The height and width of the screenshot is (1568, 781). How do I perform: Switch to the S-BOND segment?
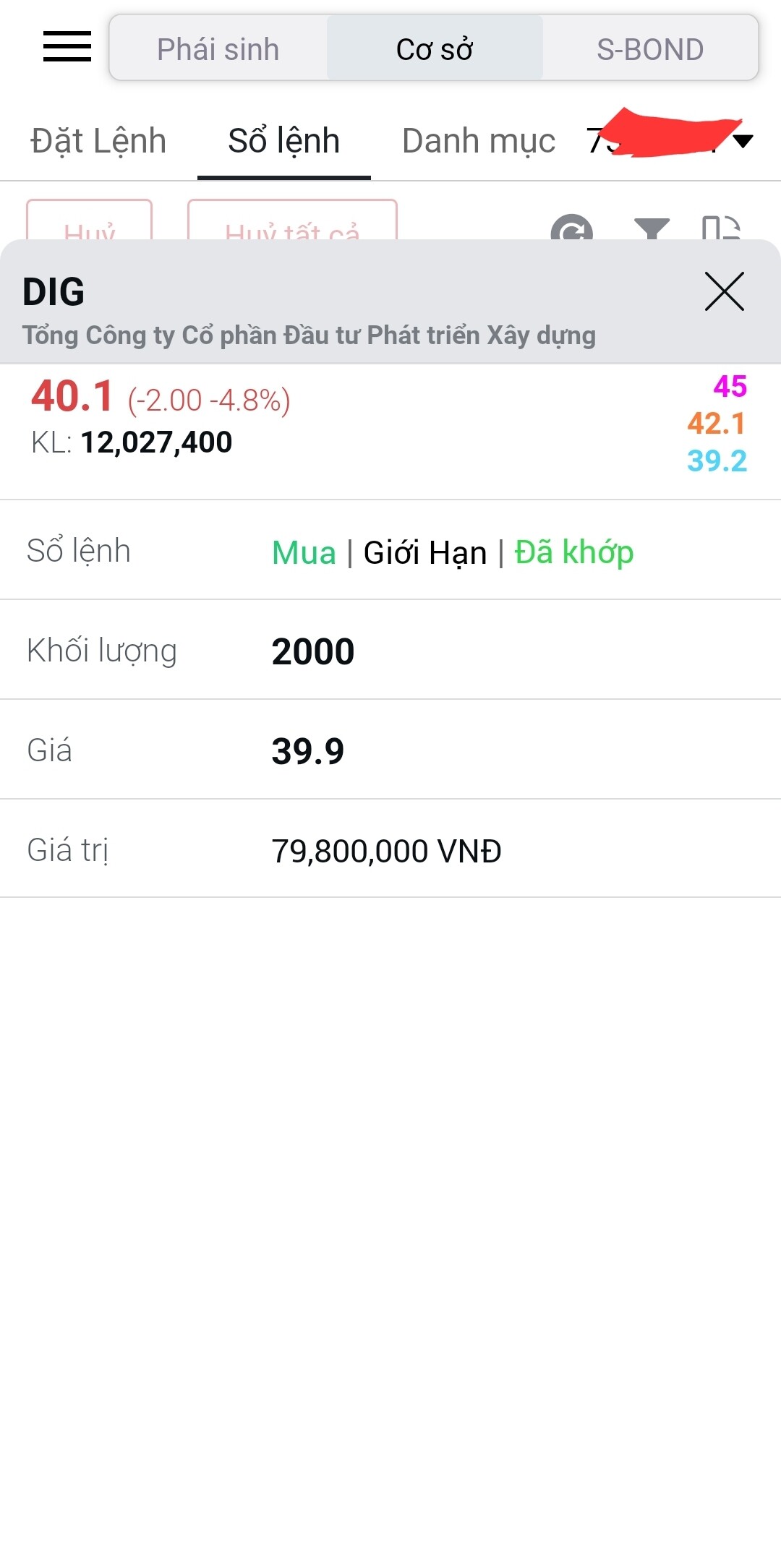pos(649,49)
